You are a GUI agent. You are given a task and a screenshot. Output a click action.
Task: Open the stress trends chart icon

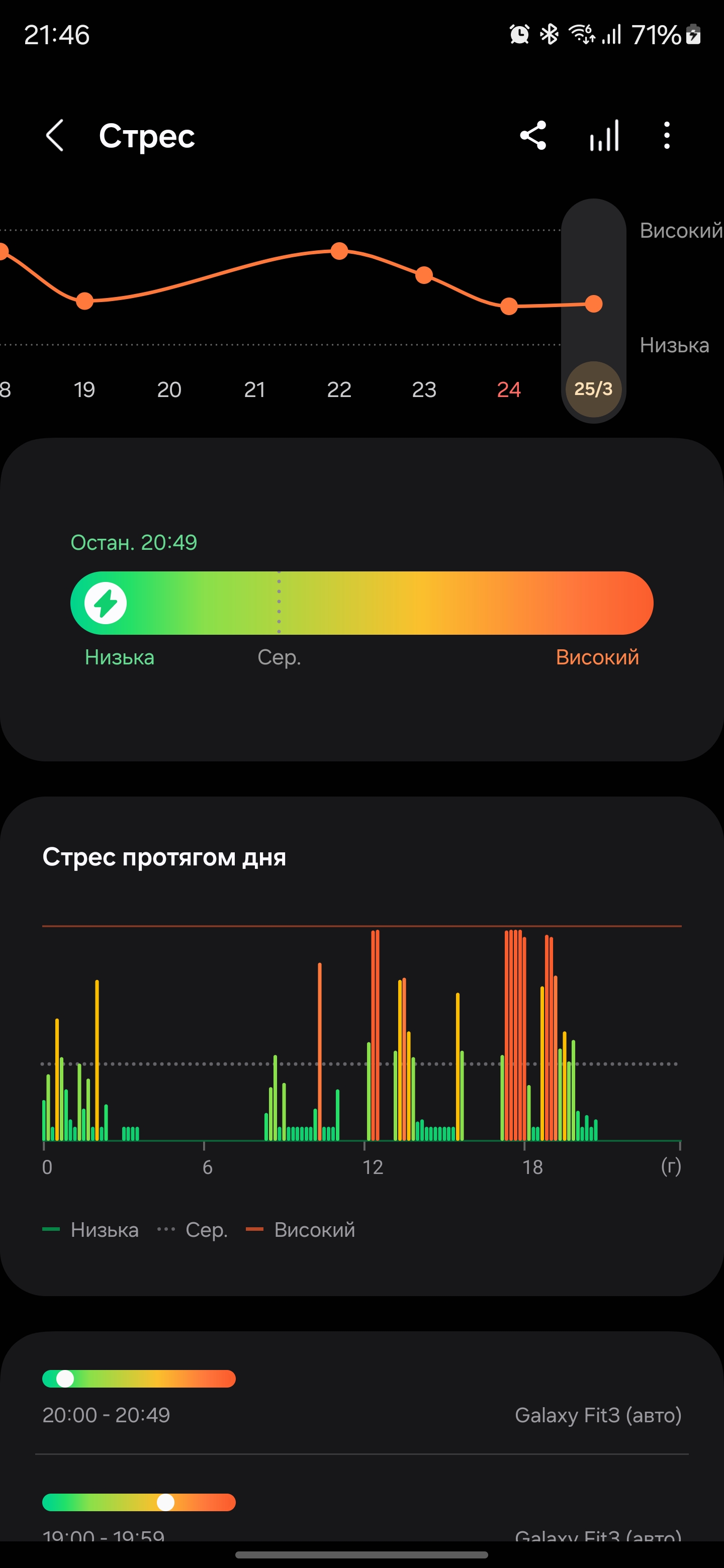tap(604, 135)
